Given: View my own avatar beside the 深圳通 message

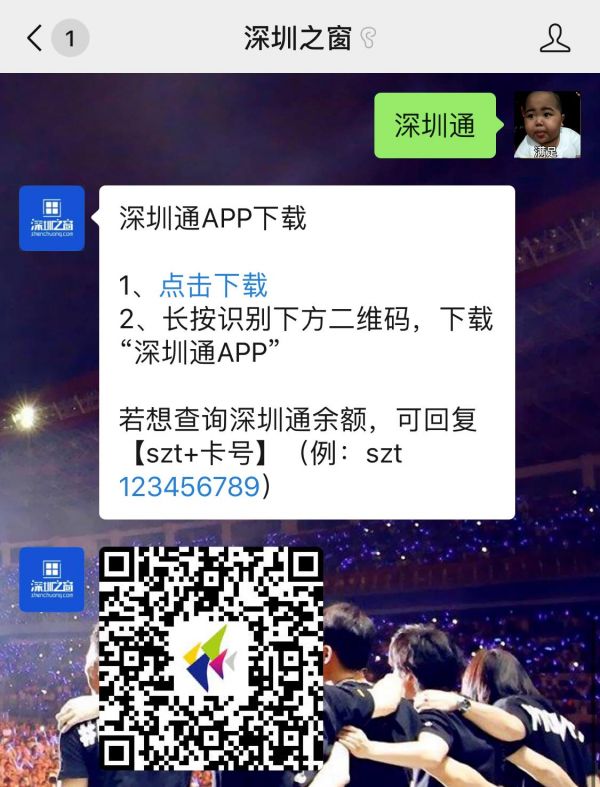Looking at the screenshot, I should pyautogui.click(x=547, y=125).
